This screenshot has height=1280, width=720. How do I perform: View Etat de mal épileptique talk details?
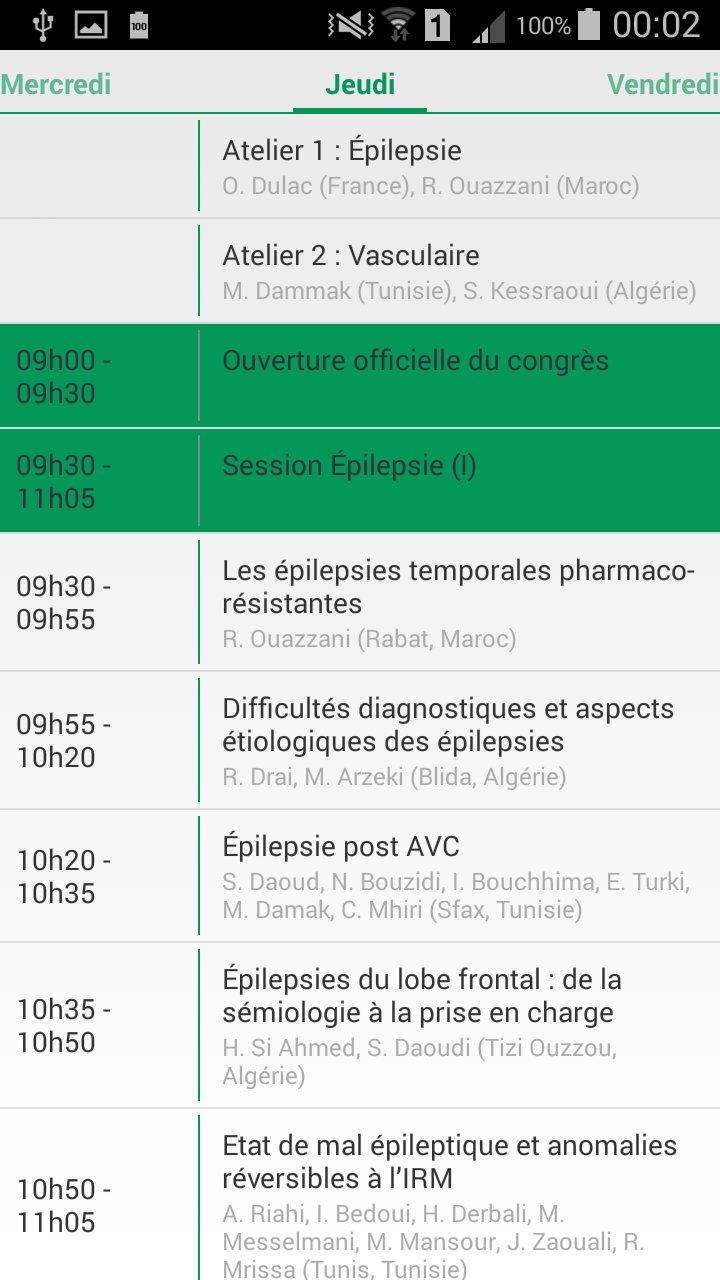[360, 1195]
